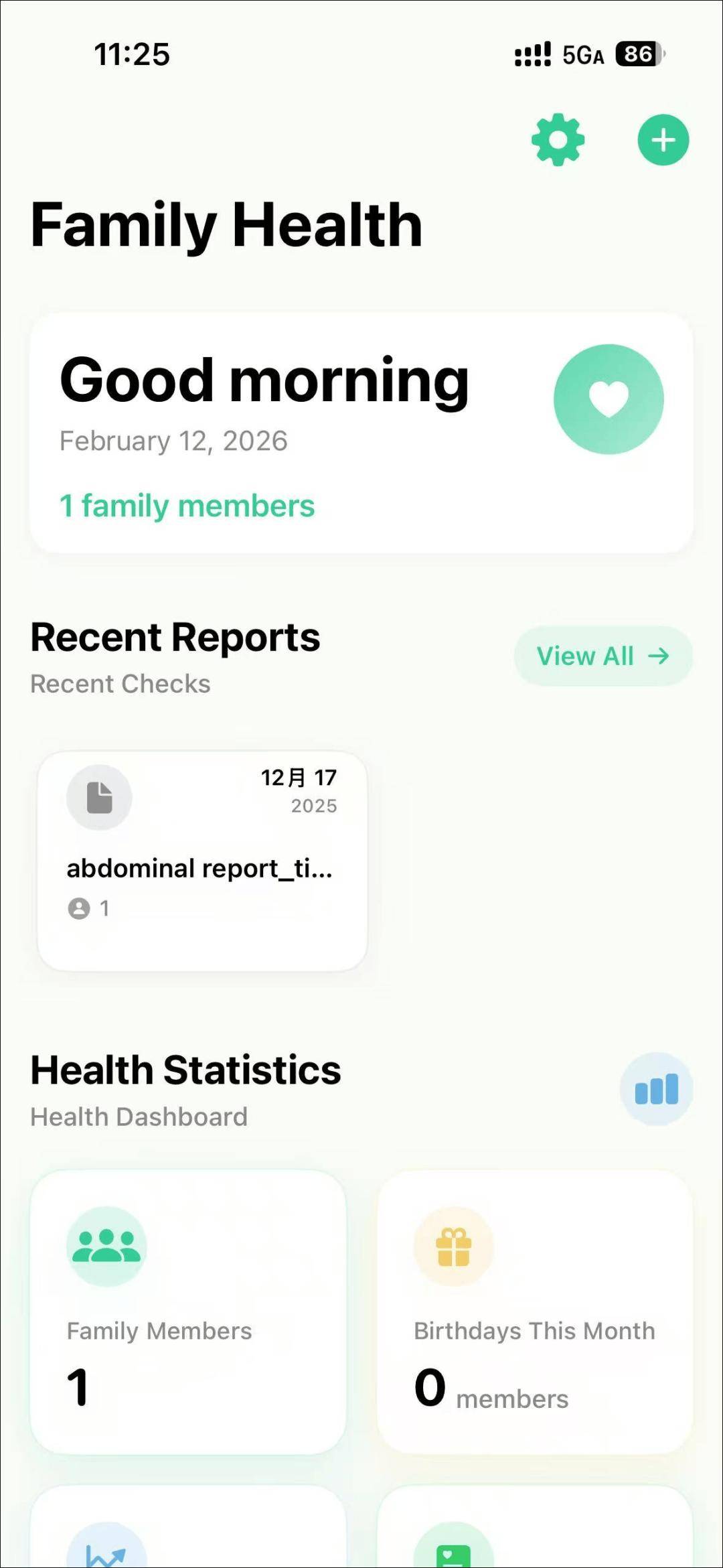Open the settings gear
Viewport: 723px width, 1568px height.
[x=558, y=140]
